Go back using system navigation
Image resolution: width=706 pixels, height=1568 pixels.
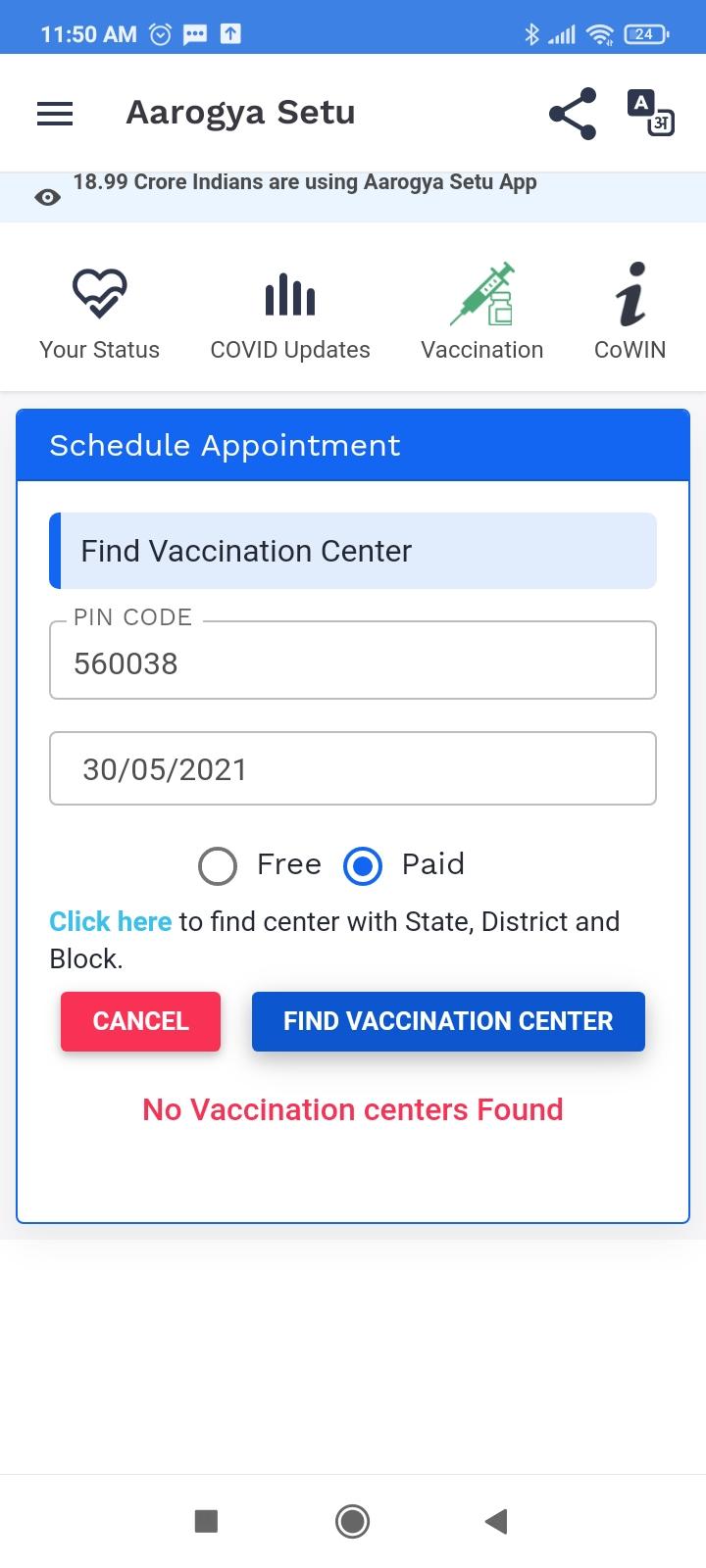[x=496, y=1521]
